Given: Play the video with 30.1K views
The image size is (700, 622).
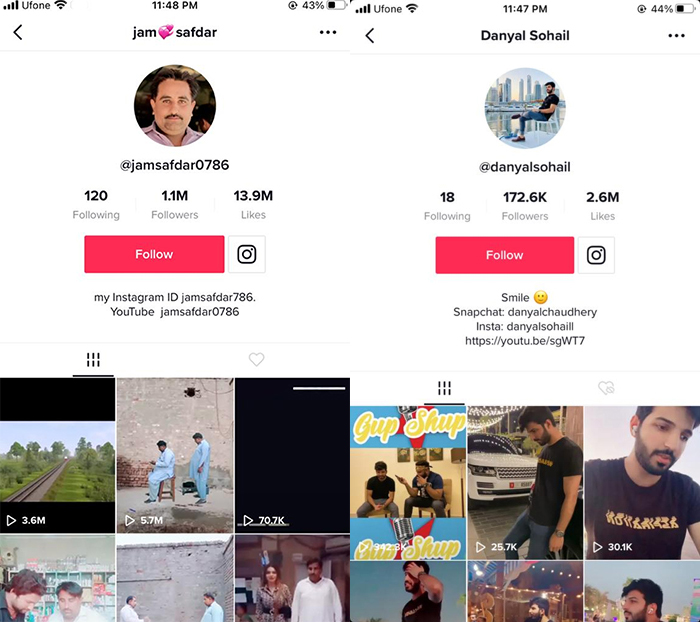Looking at the screenshot, I should click(x=642, y=482).
